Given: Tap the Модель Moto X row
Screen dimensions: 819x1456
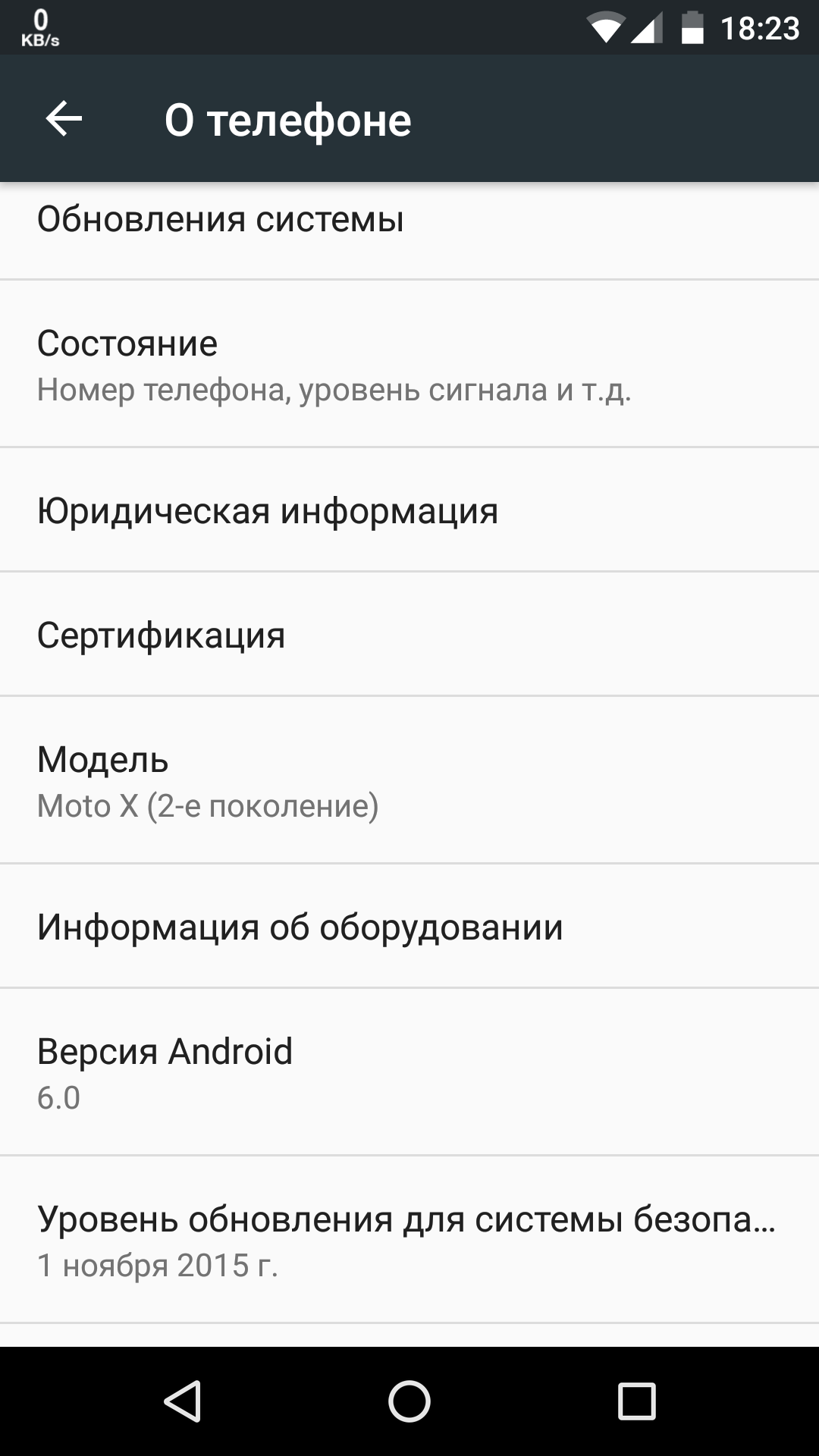Looking at the screenshot, I should [409, 780].
